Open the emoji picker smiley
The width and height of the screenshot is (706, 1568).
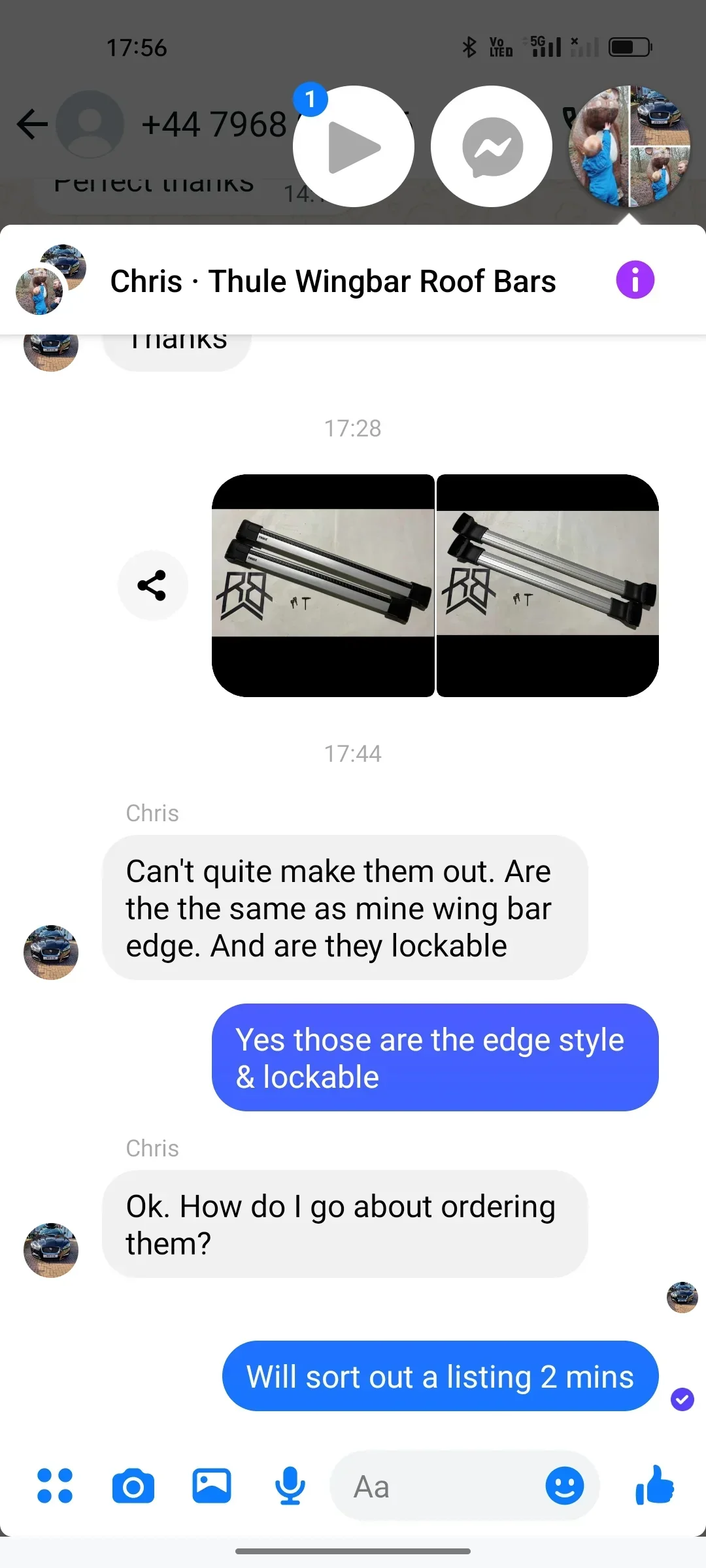pyautogui.click(x=565, y=1486)
